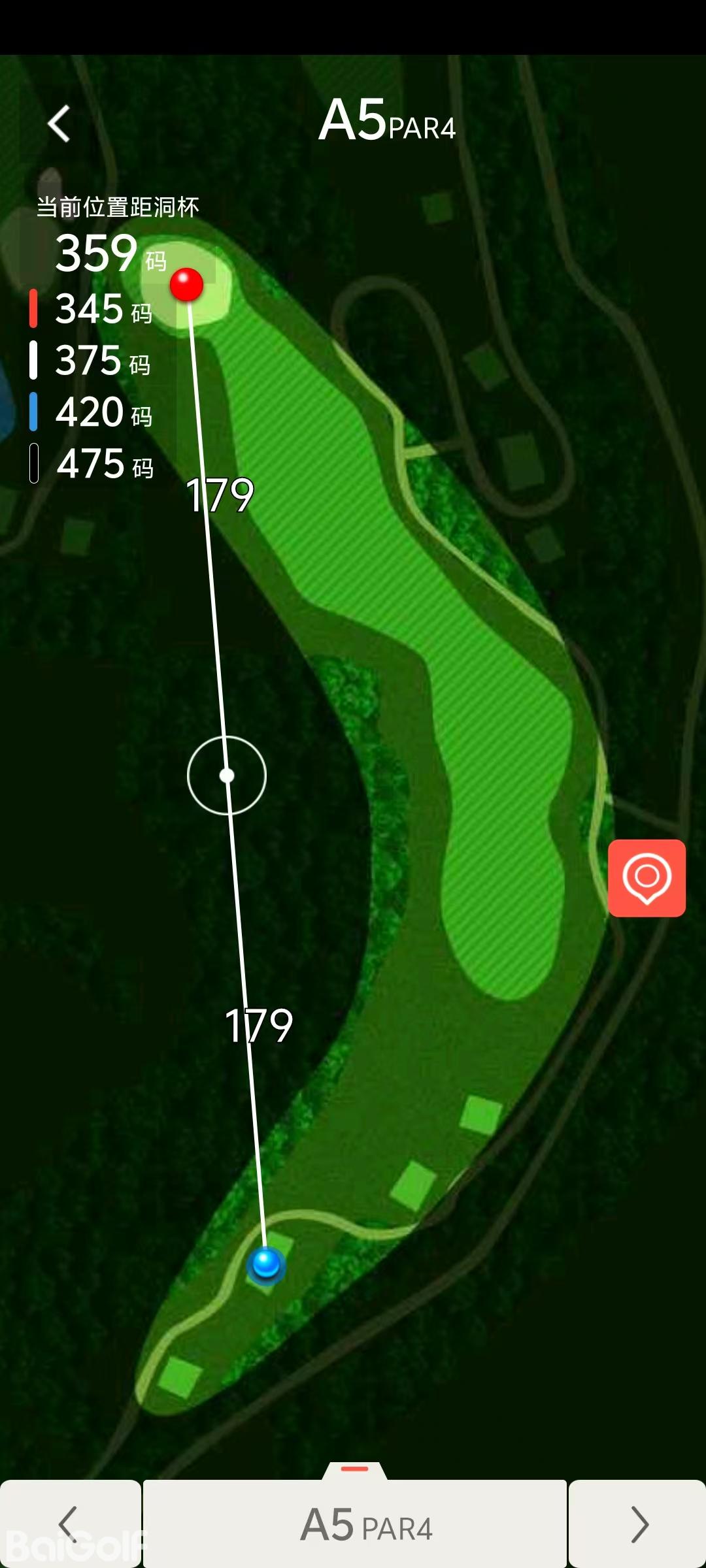
Task: Go to the previous hole
Action: coord(69,1524)
